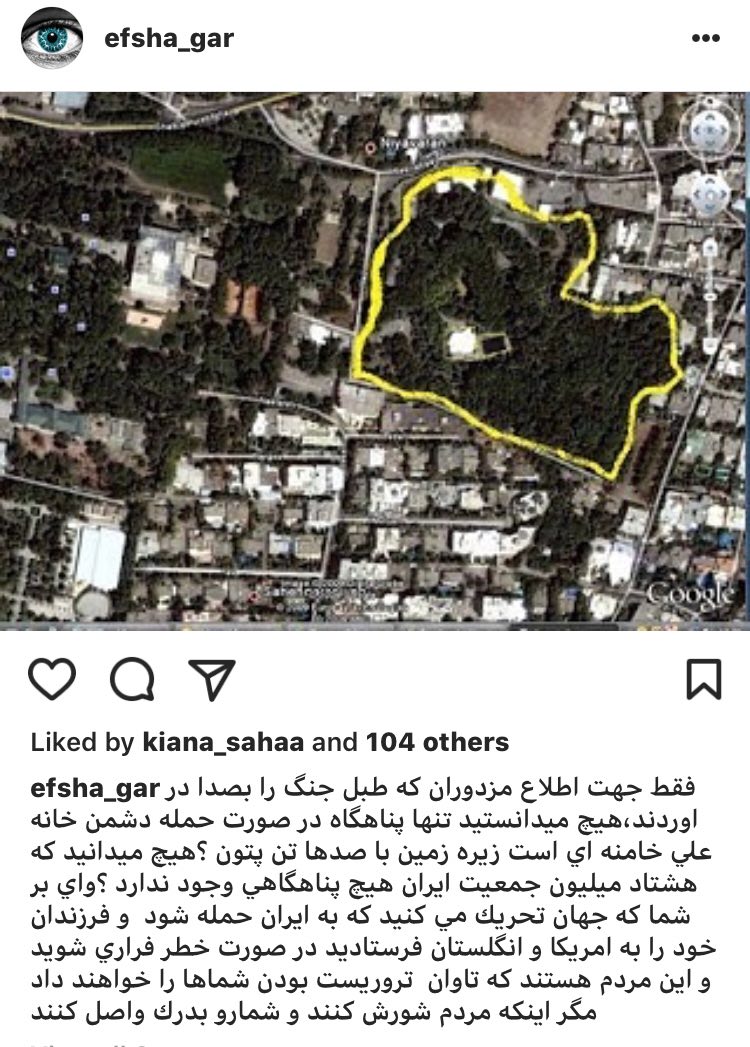The width and height of the screenshot is (750, 1047).
Task: Open the post's three-dot options menu
Action: 705,39
